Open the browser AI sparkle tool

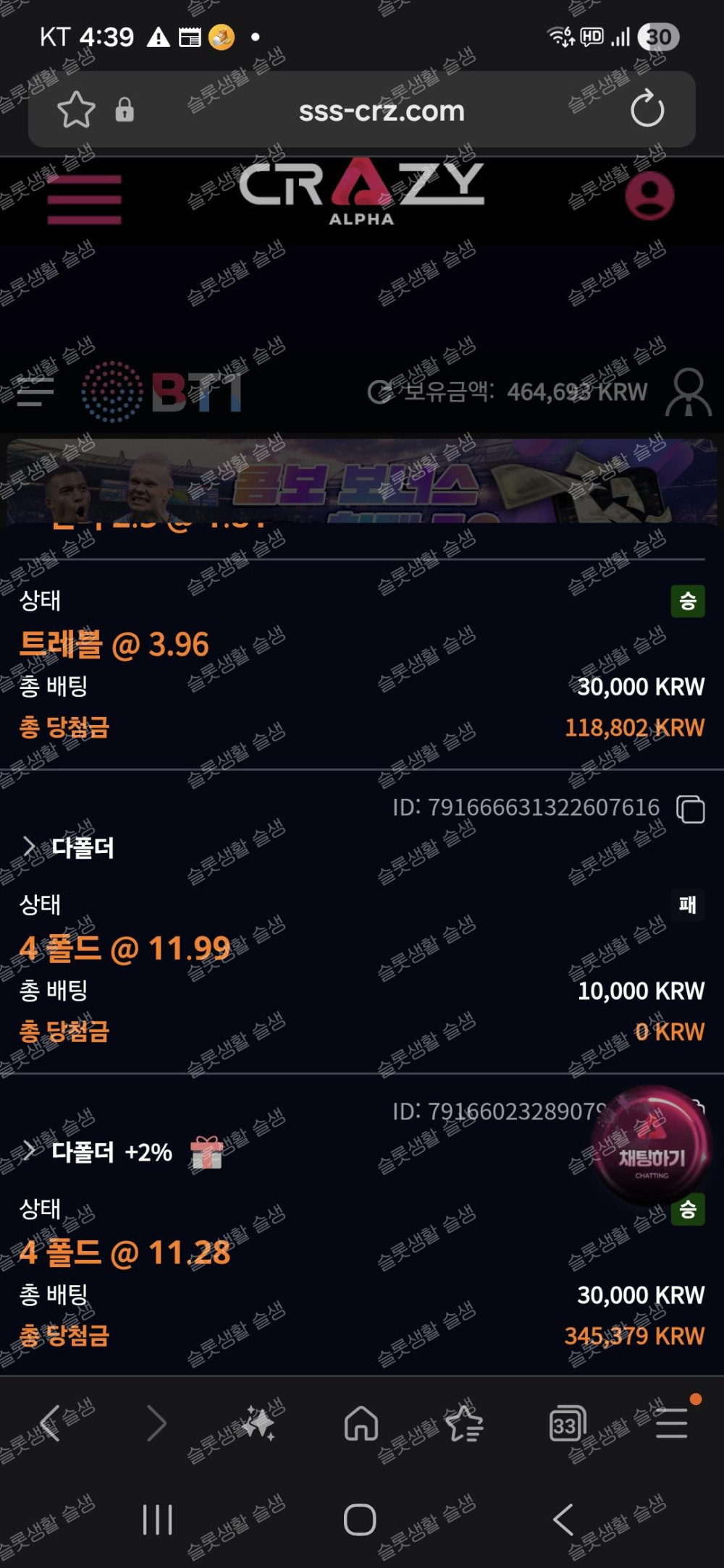258,1424
